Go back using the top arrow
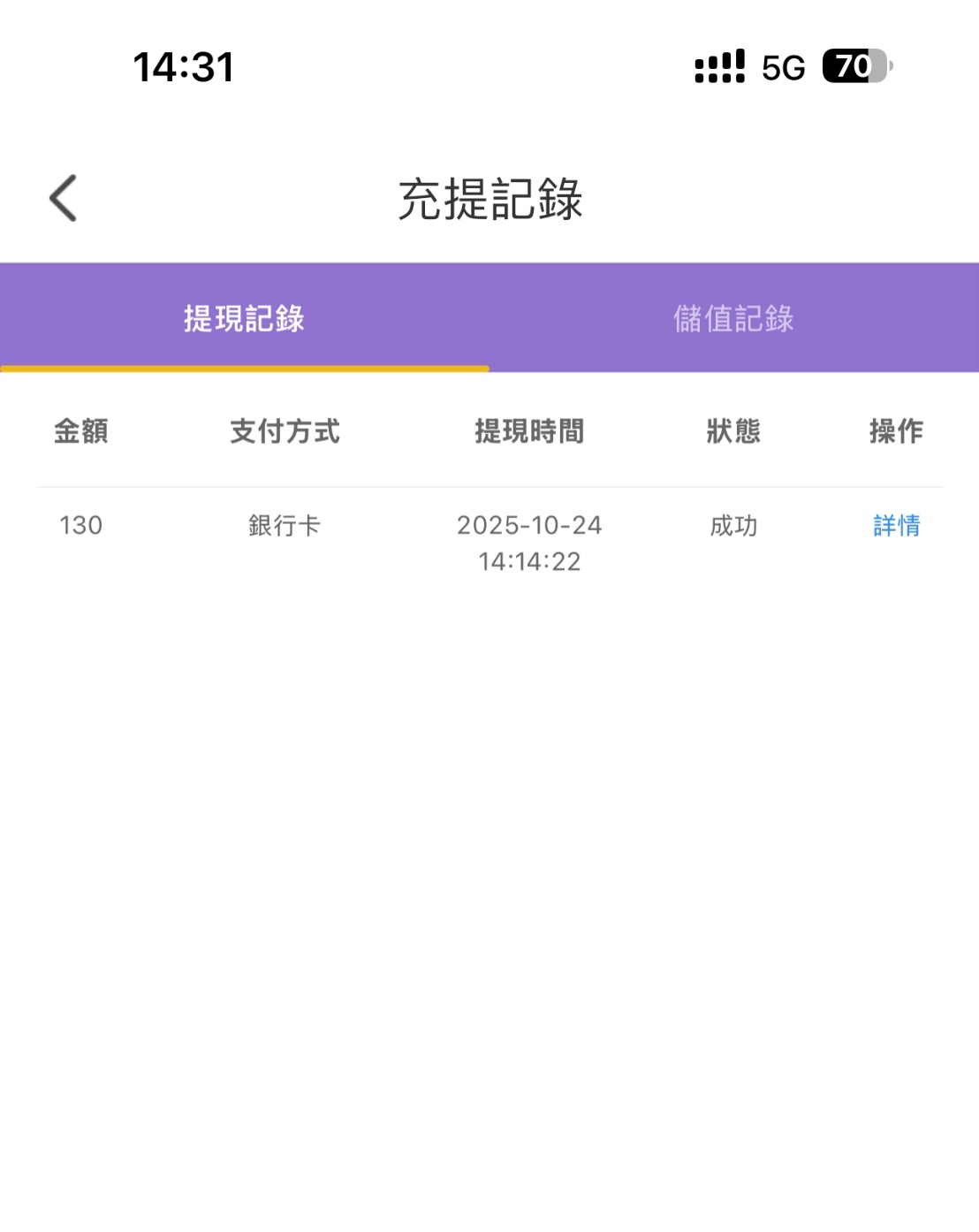The width and height of the screenshot is (979, 1232). click(x=64, y=198)
